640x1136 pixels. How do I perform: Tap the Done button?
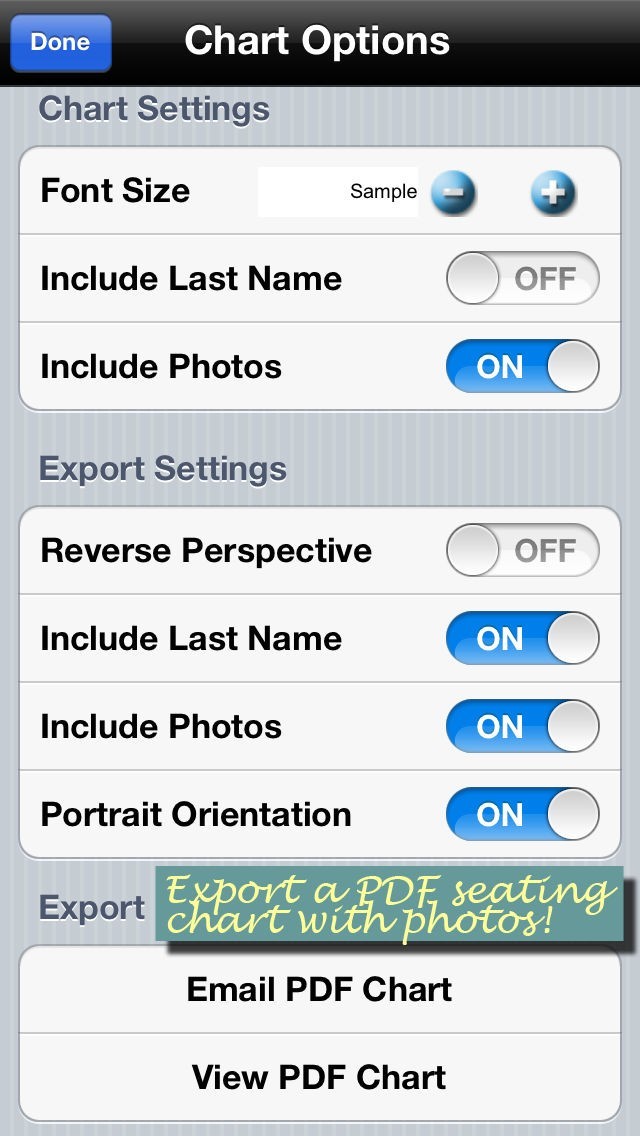60,43
